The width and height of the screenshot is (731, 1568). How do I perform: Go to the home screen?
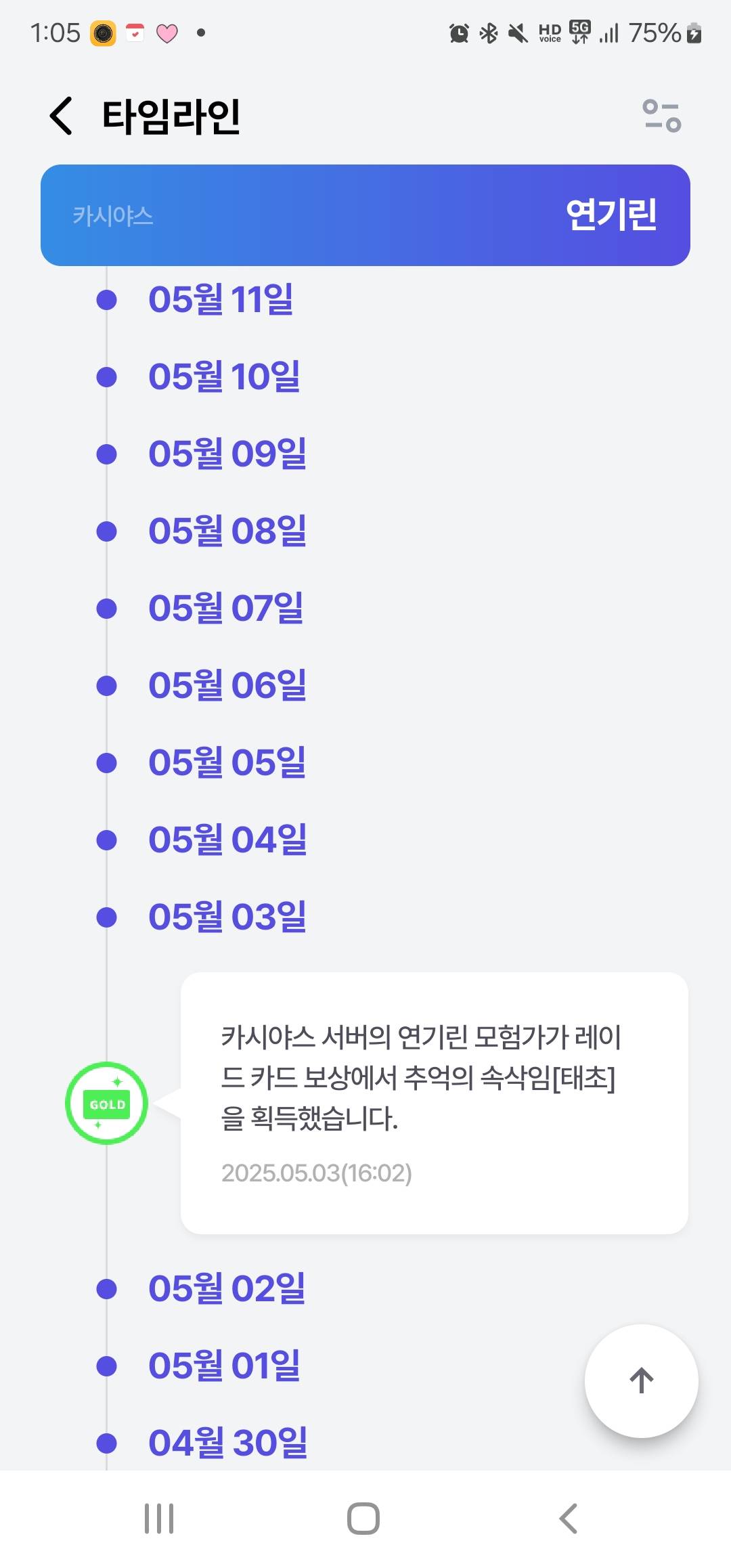click(363, 1519)
